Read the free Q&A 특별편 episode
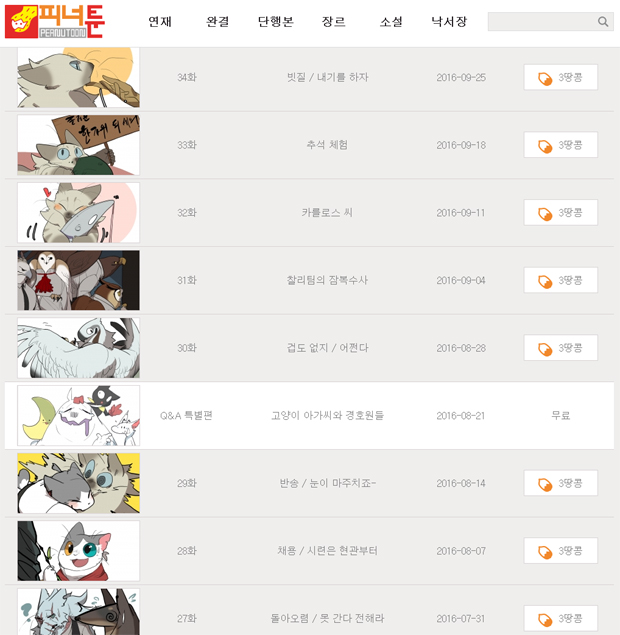Screen dimensions: 620x635 pos(327,416)
